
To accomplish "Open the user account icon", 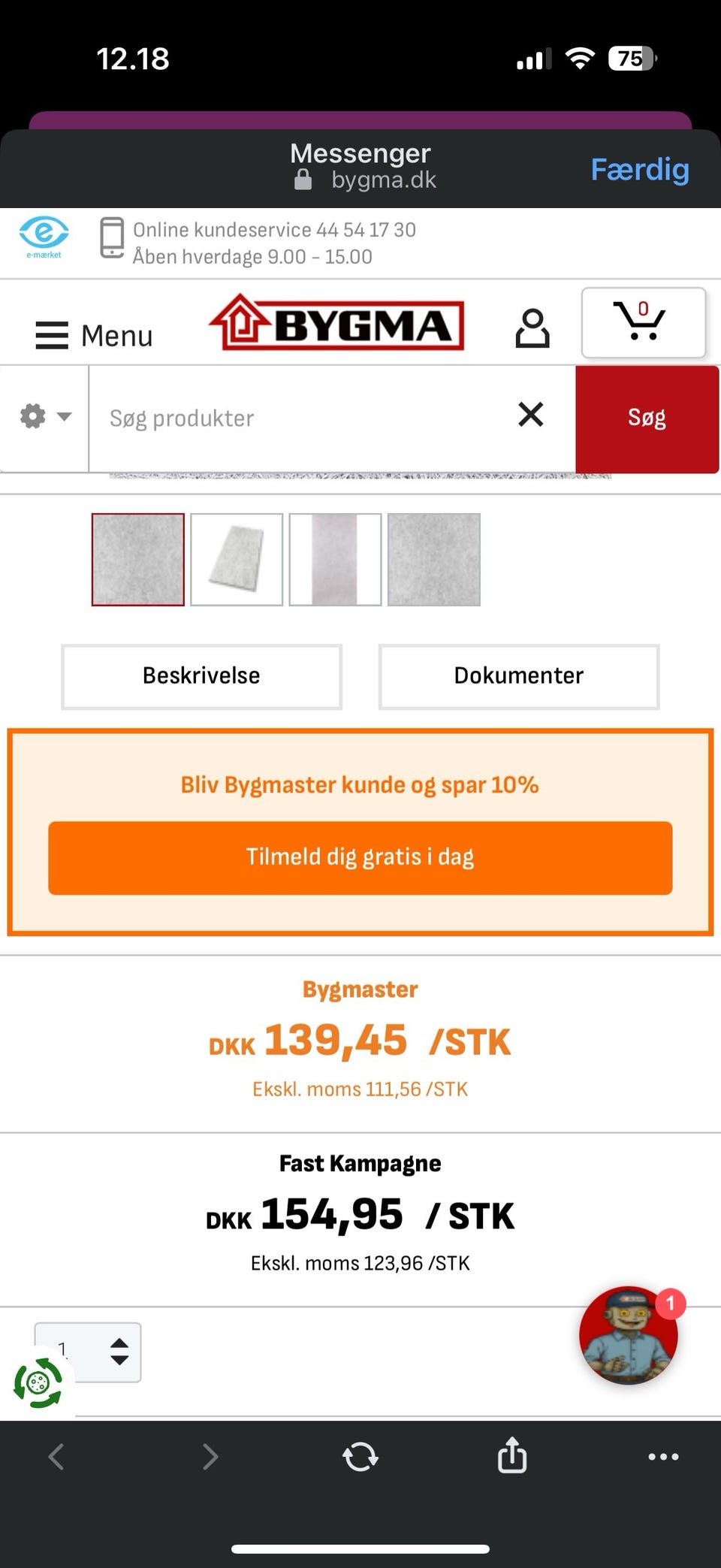I will tap(532, 327).
